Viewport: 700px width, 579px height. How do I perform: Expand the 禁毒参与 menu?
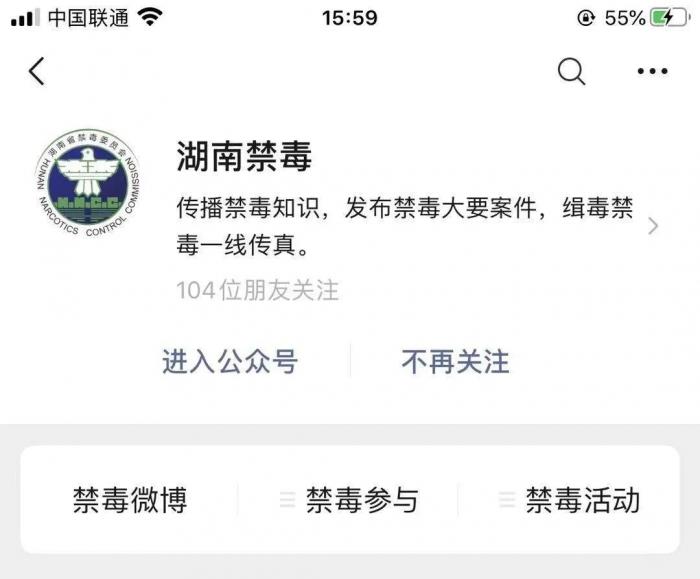350,499
